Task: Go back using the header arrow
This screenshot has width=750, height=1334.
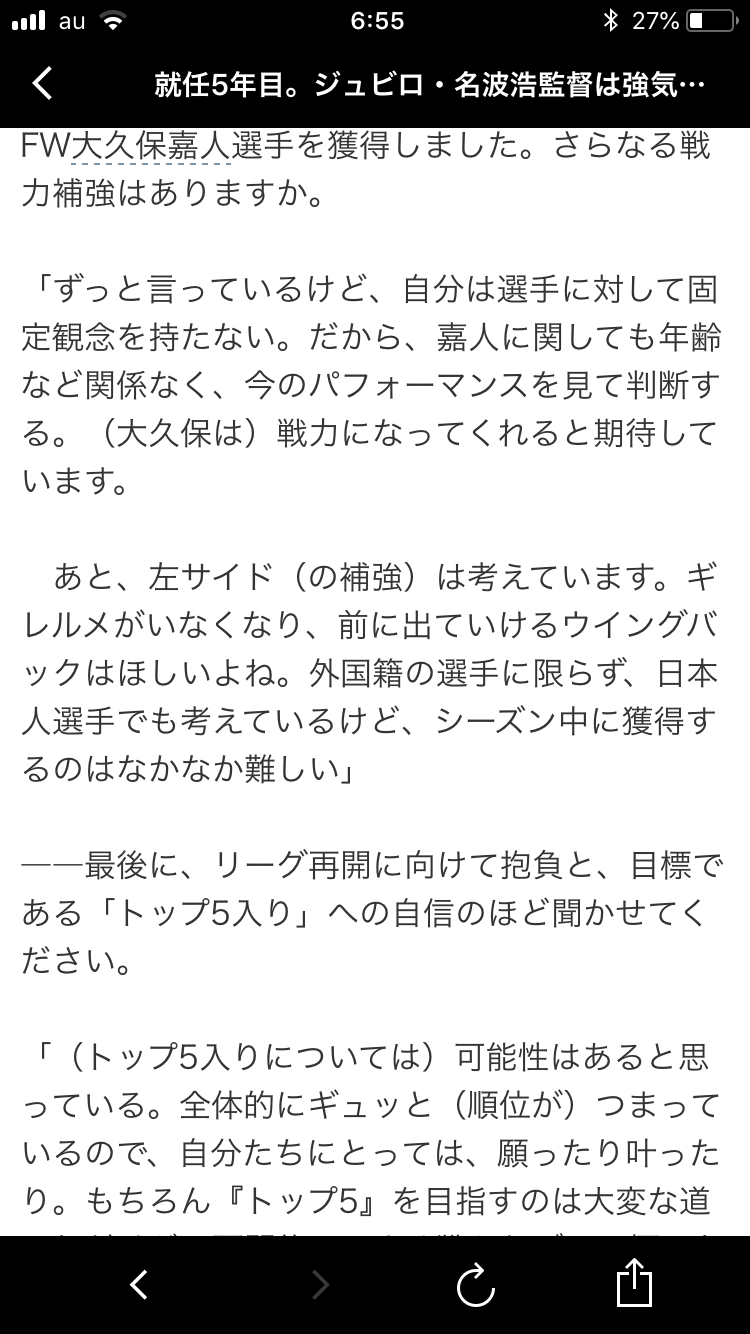Action: click(42, 84)
